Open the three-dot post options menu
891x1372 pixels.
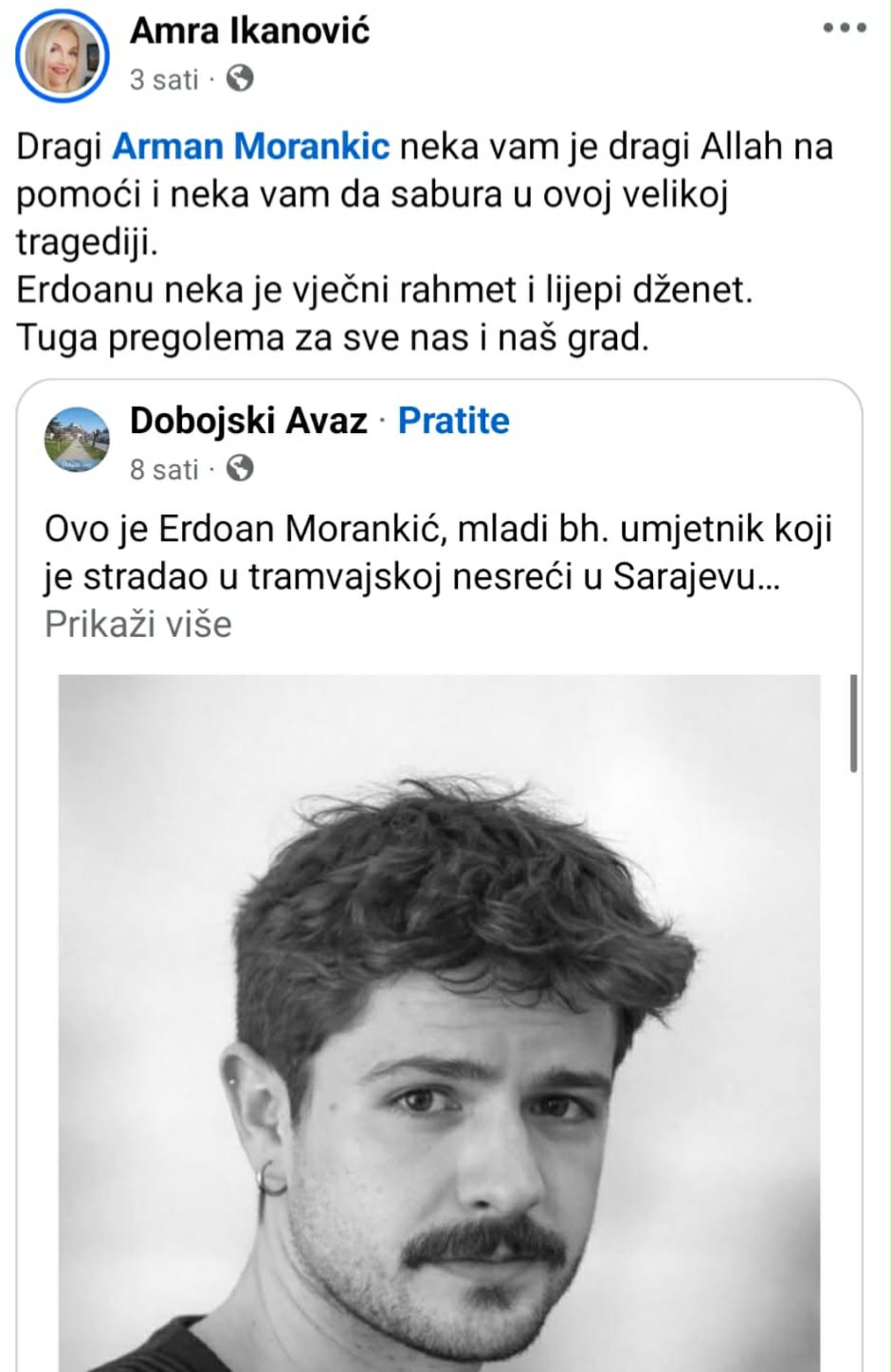844,28
